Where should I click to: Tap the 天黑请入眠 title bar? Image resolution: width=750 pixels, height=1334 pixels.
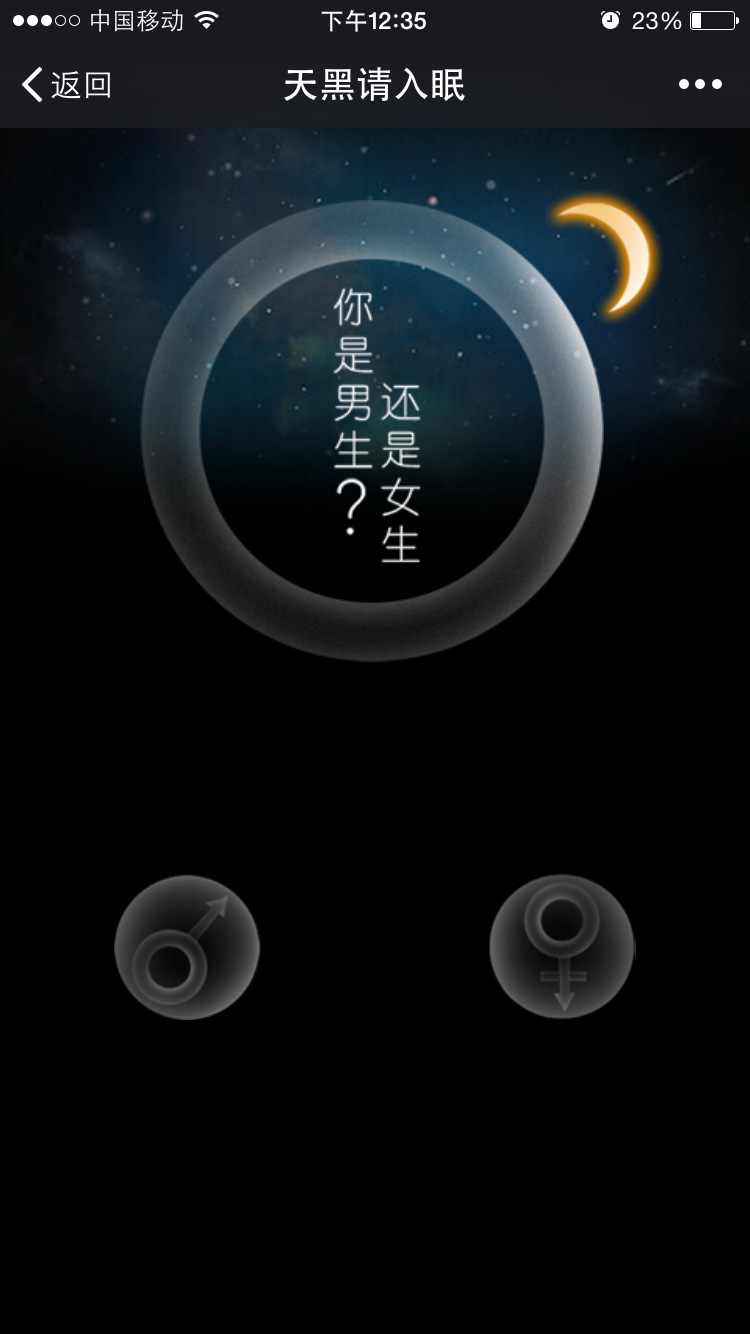pyautogui.click(x=375, y=85)
